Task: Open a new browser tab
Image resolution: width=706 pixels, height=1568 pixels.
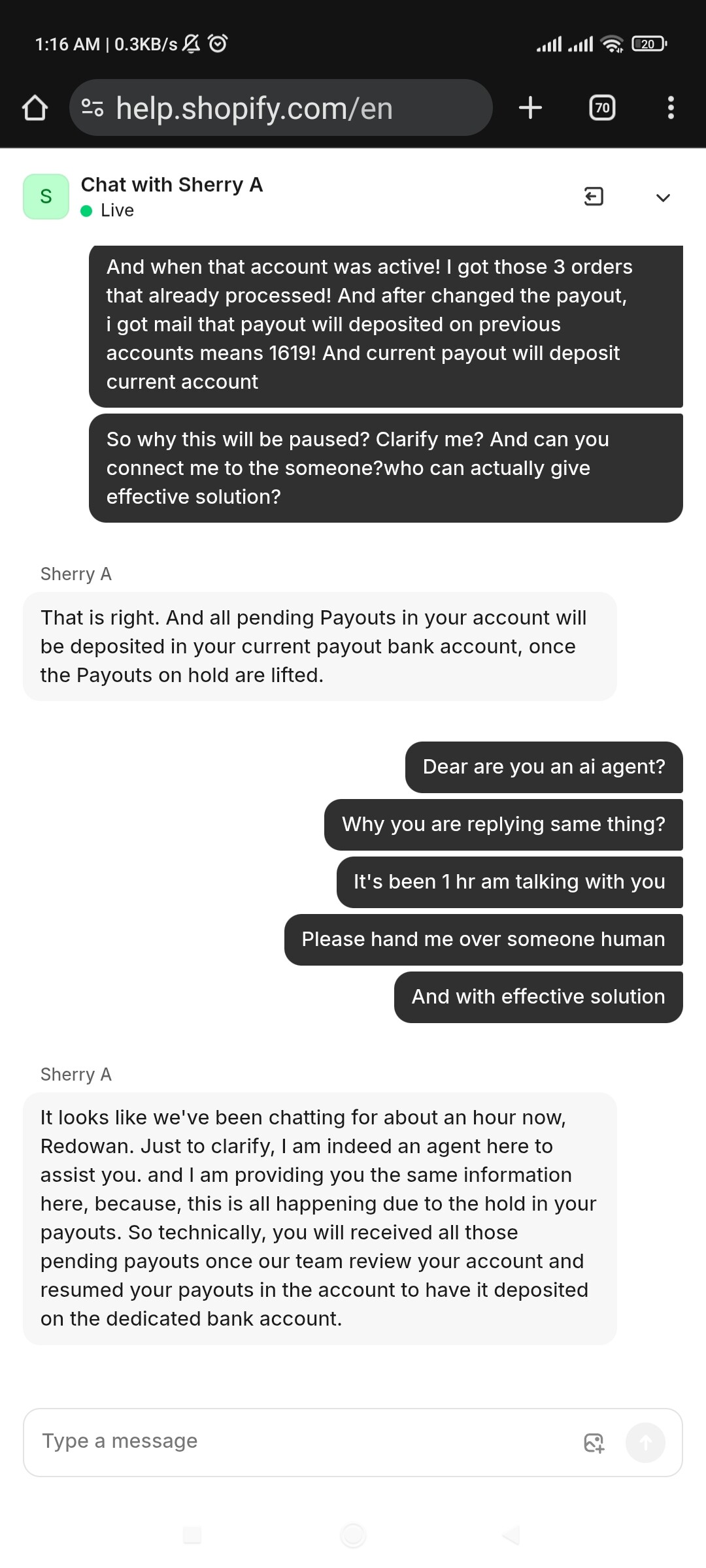Action: (530, 108)
